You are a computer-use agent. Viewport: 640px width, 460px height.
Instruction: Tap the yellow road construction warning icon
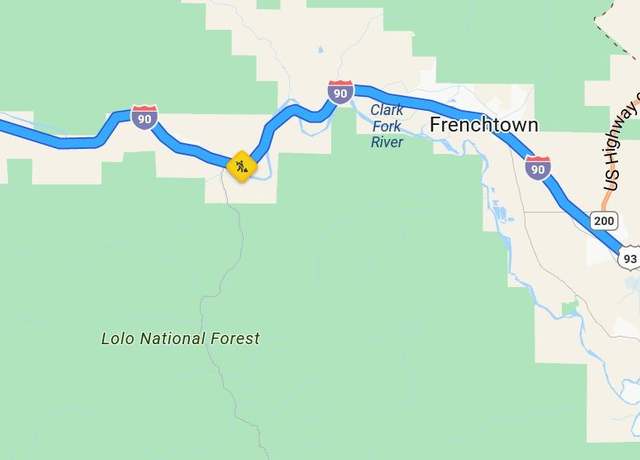pos(241,165)
